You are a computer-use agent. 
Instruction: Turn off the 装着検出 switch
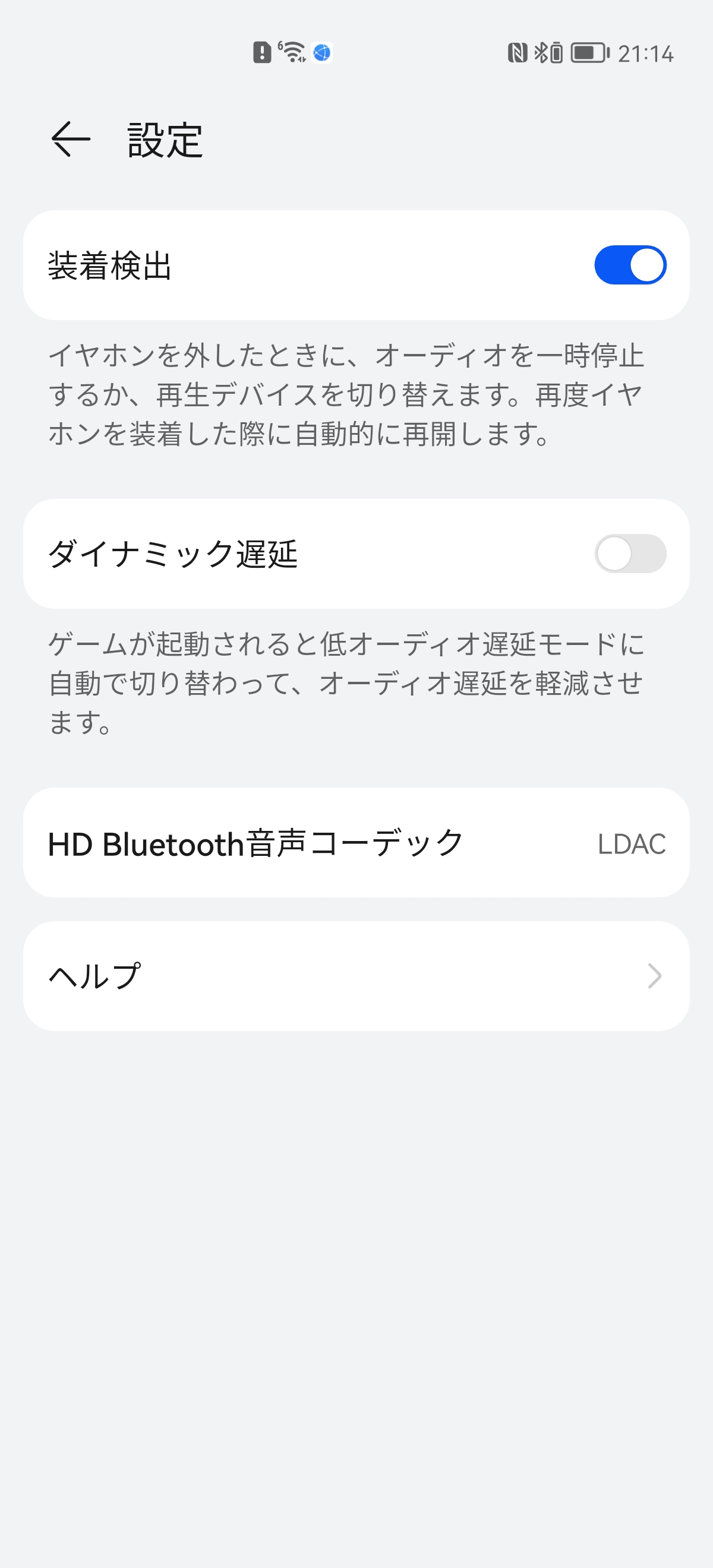point(630,265)
